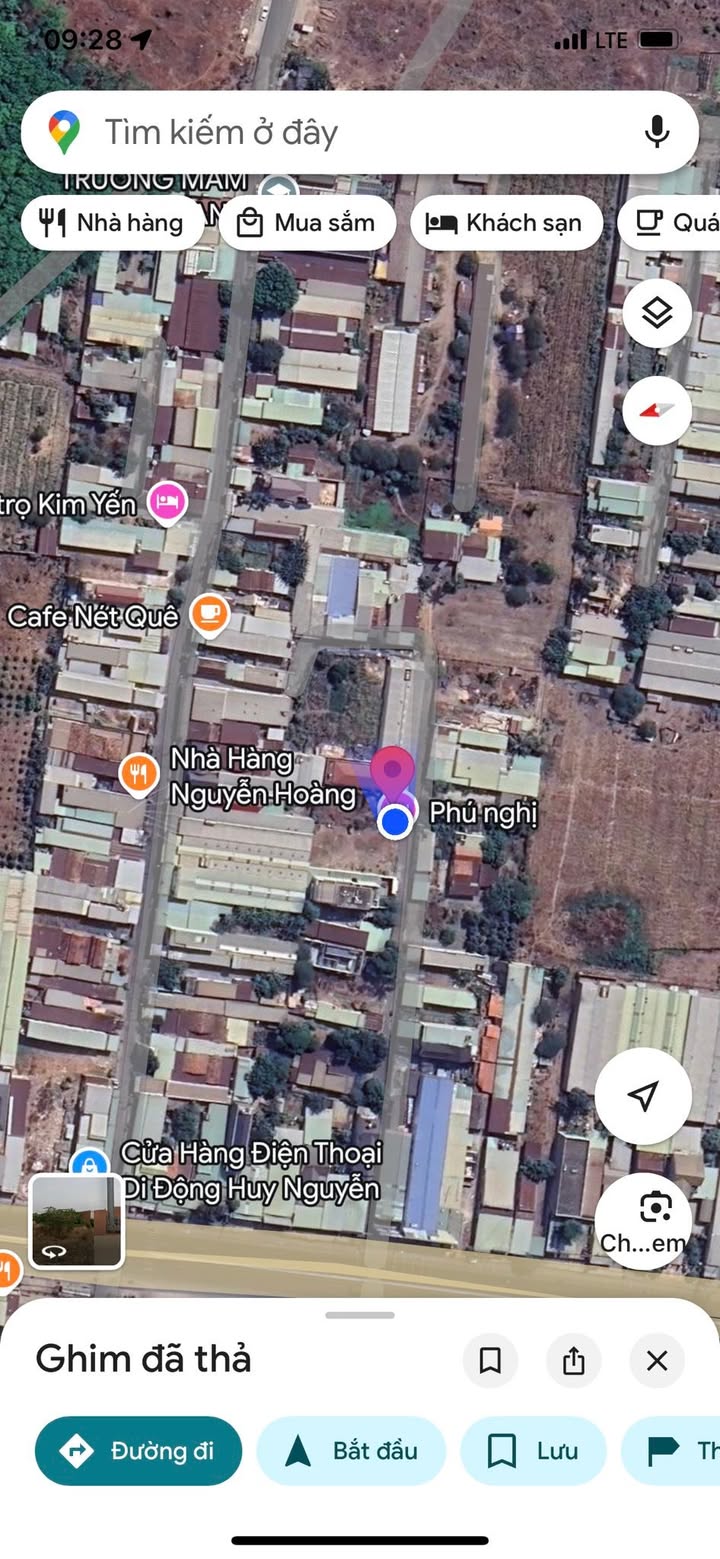Open Nhà Hàng Nguyễn Hoàng restaurant marker
Image resolution: width=720 pixels, height=1559 pixels.
(x=139, y=774)
